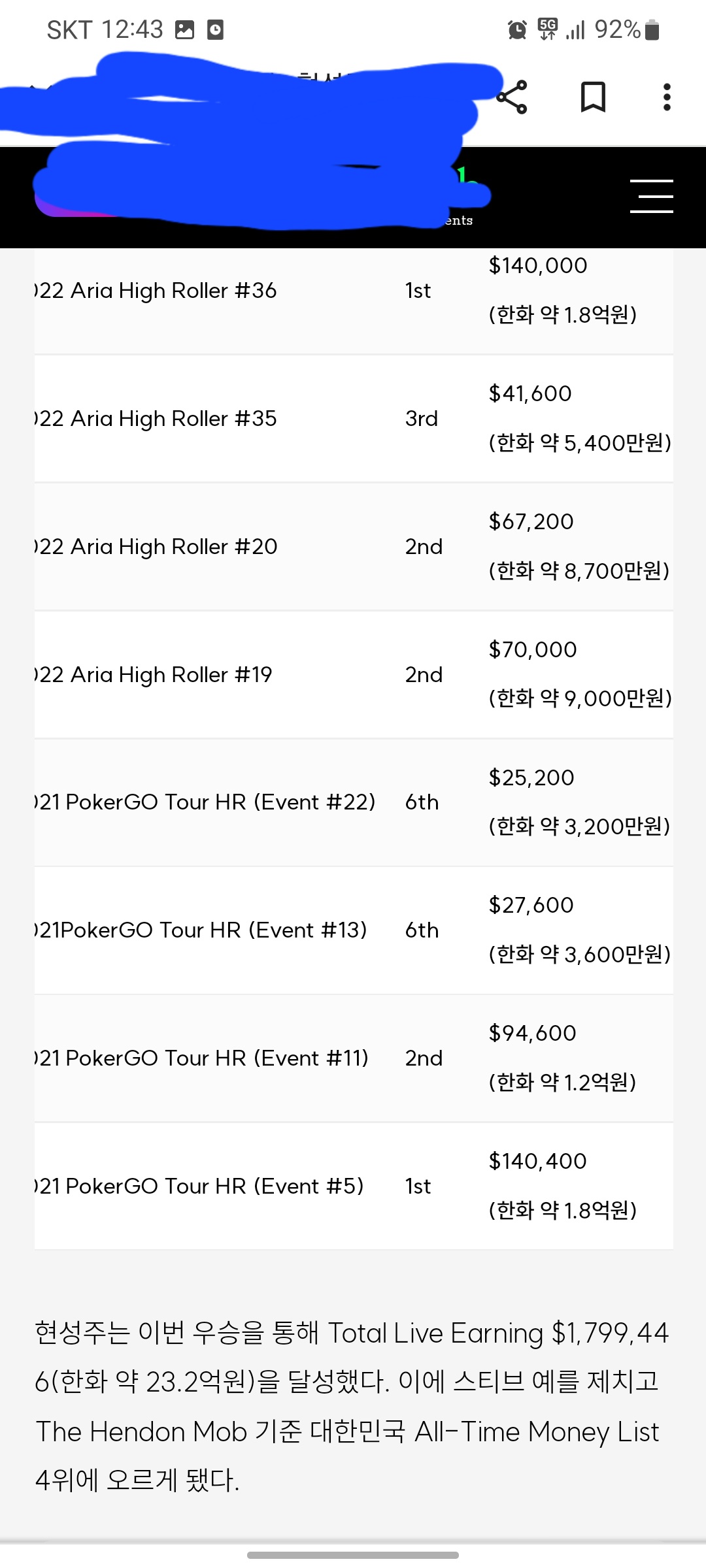
Task: Open the site's hamburger menu
Action: pos(652,196)
